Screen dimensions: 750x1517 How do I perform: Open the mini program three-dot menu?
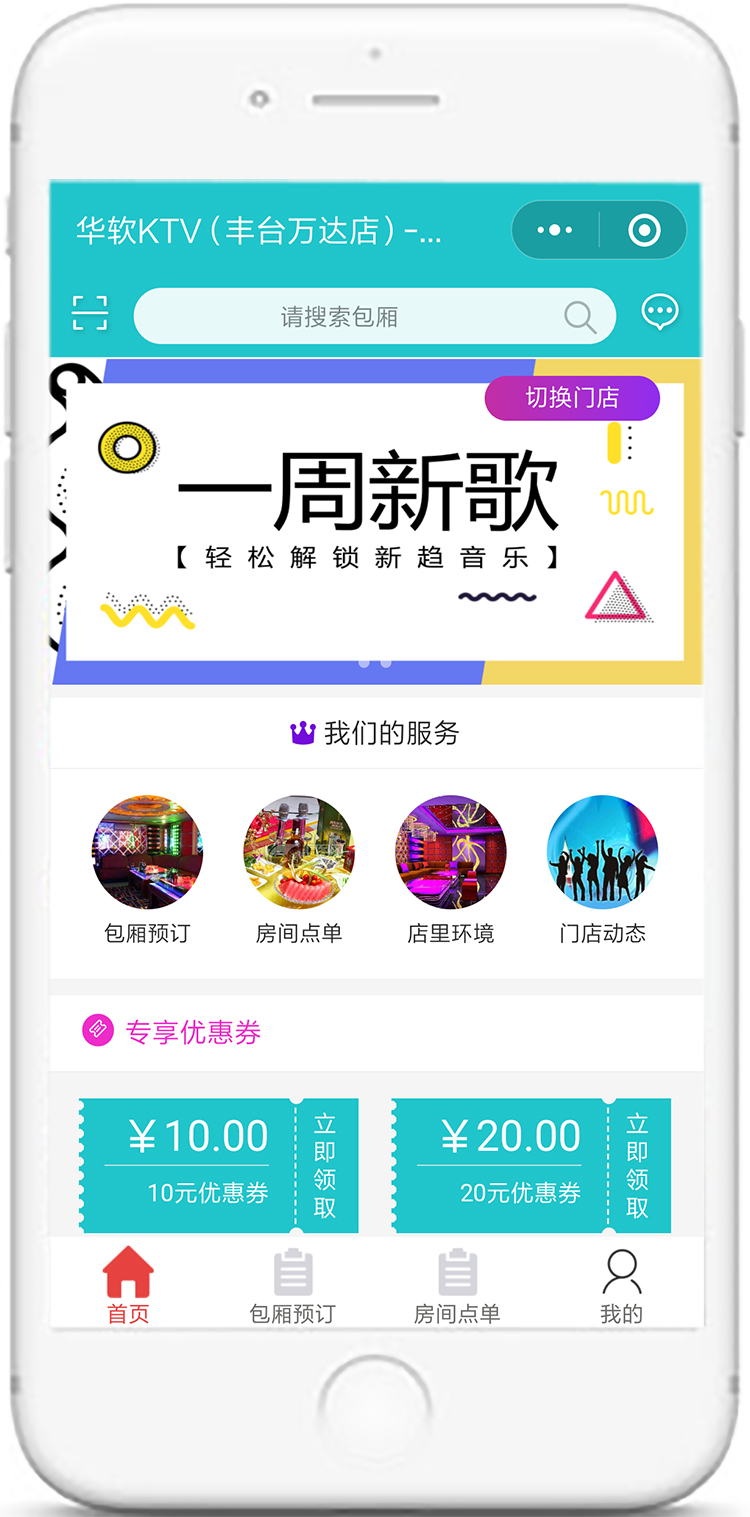(554, 231)
